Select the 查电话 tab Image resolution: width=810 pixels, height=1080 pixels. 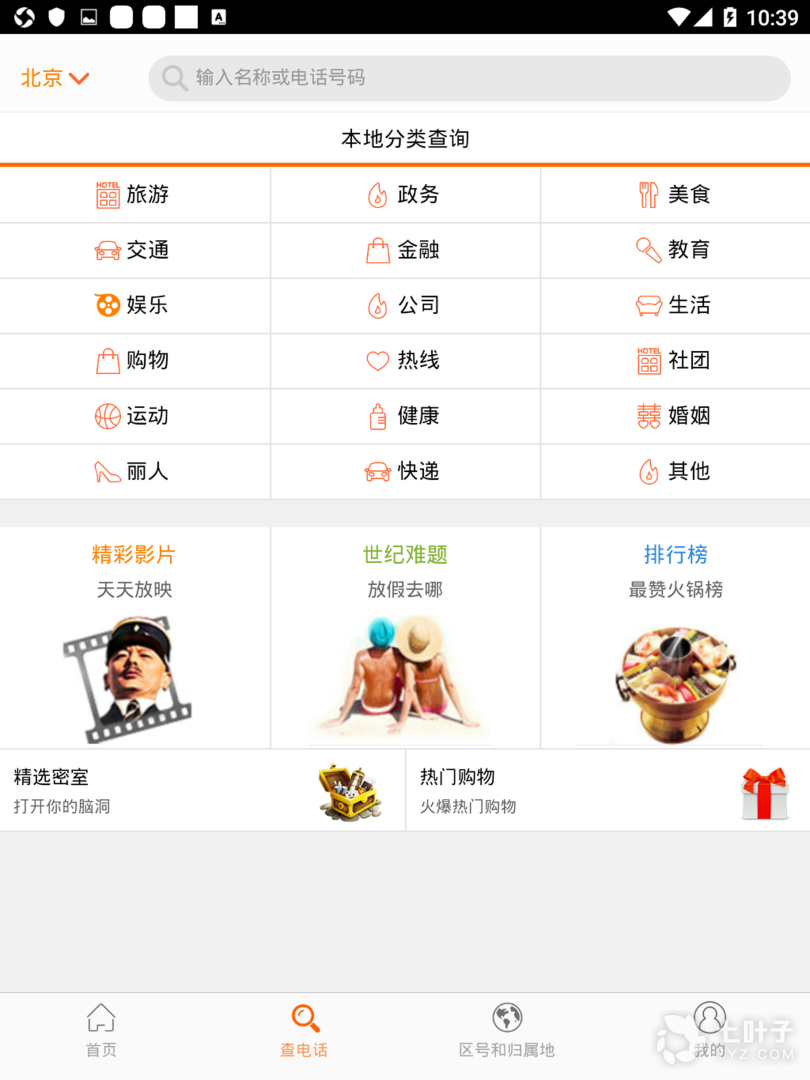pyautogui.click(x=304, y=1031)
